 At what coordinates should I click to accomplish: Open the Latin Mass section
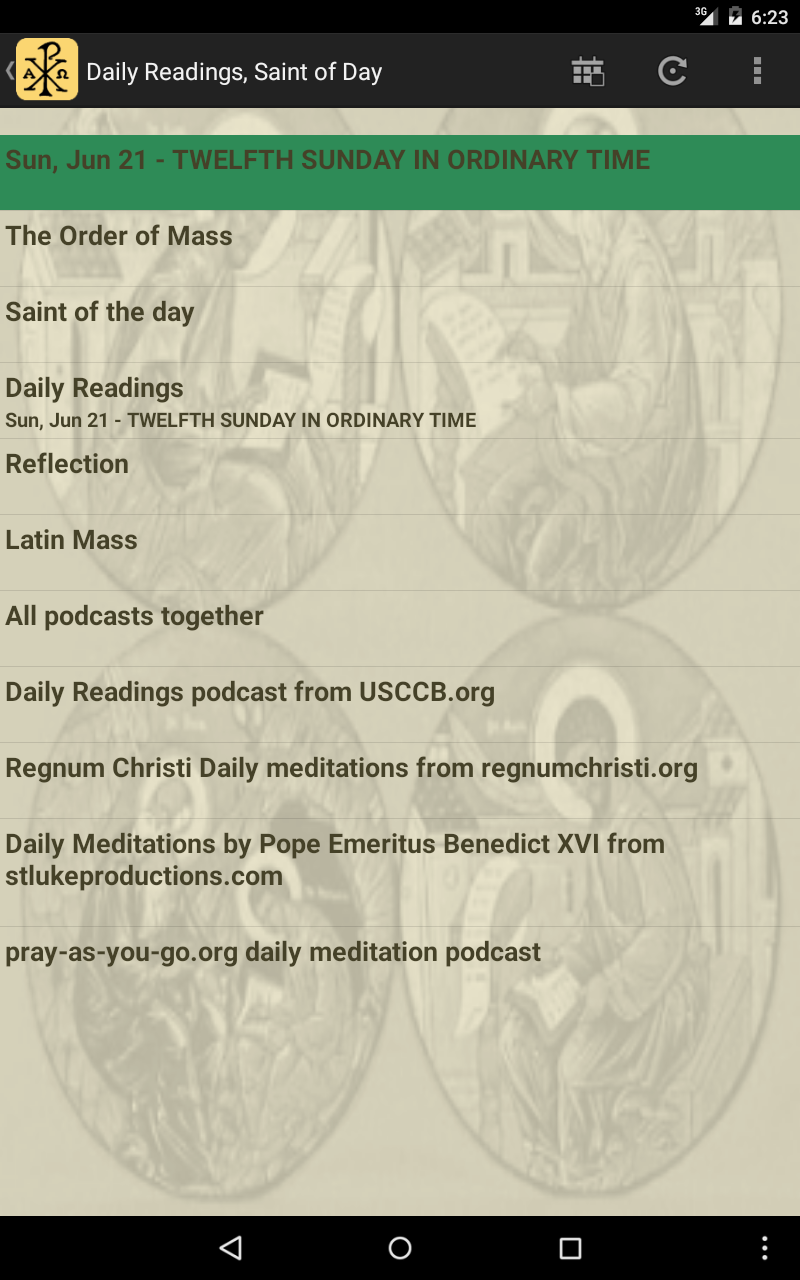400,541
